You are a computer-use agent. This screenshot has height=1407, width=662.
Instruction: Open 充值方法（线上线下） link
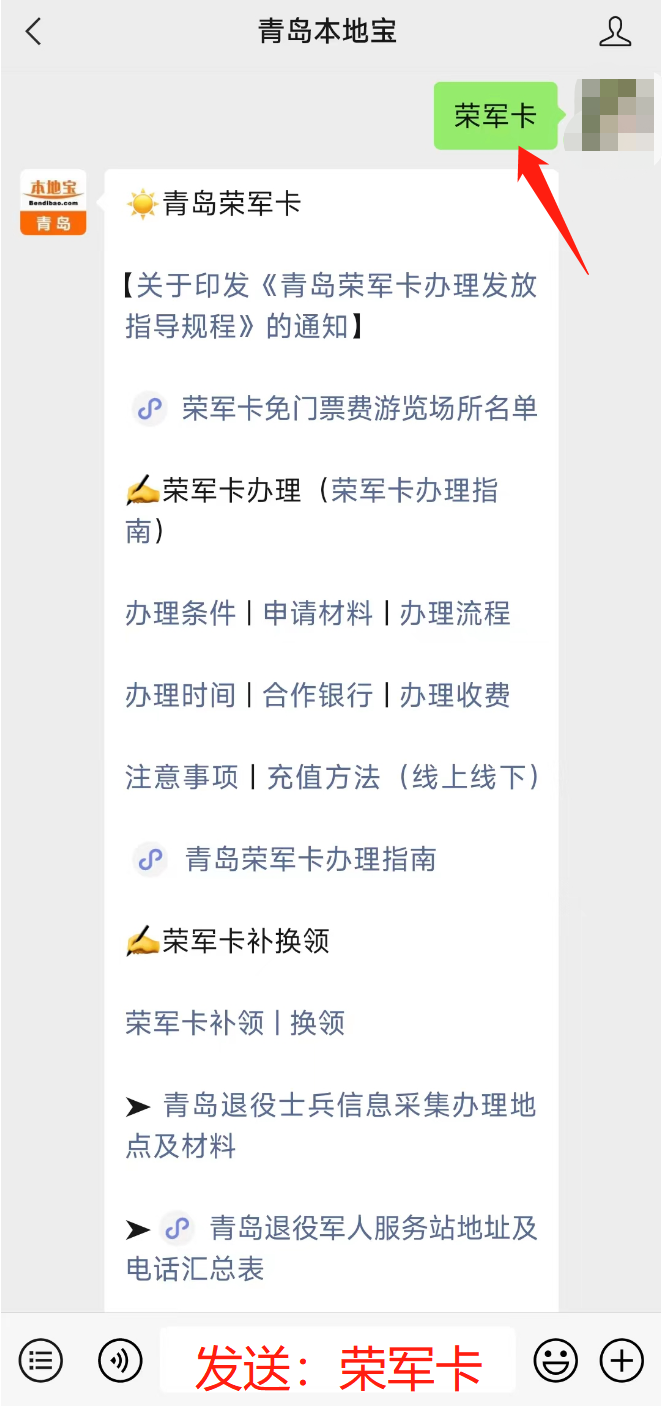point(405,777)
